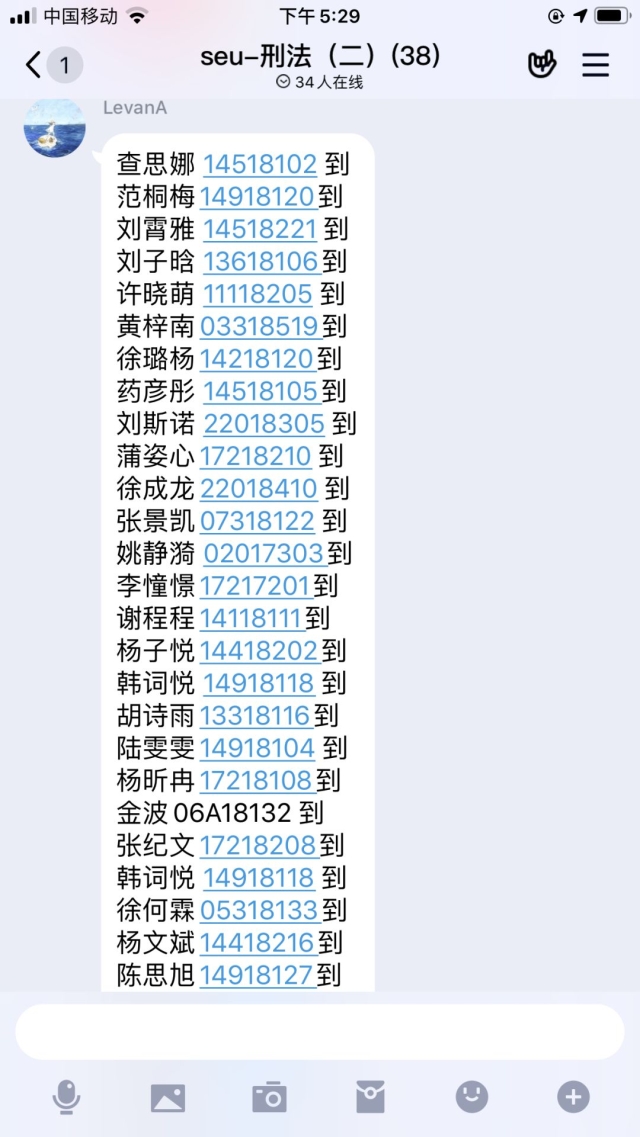Open the red packet icon

click(370, 1097)
